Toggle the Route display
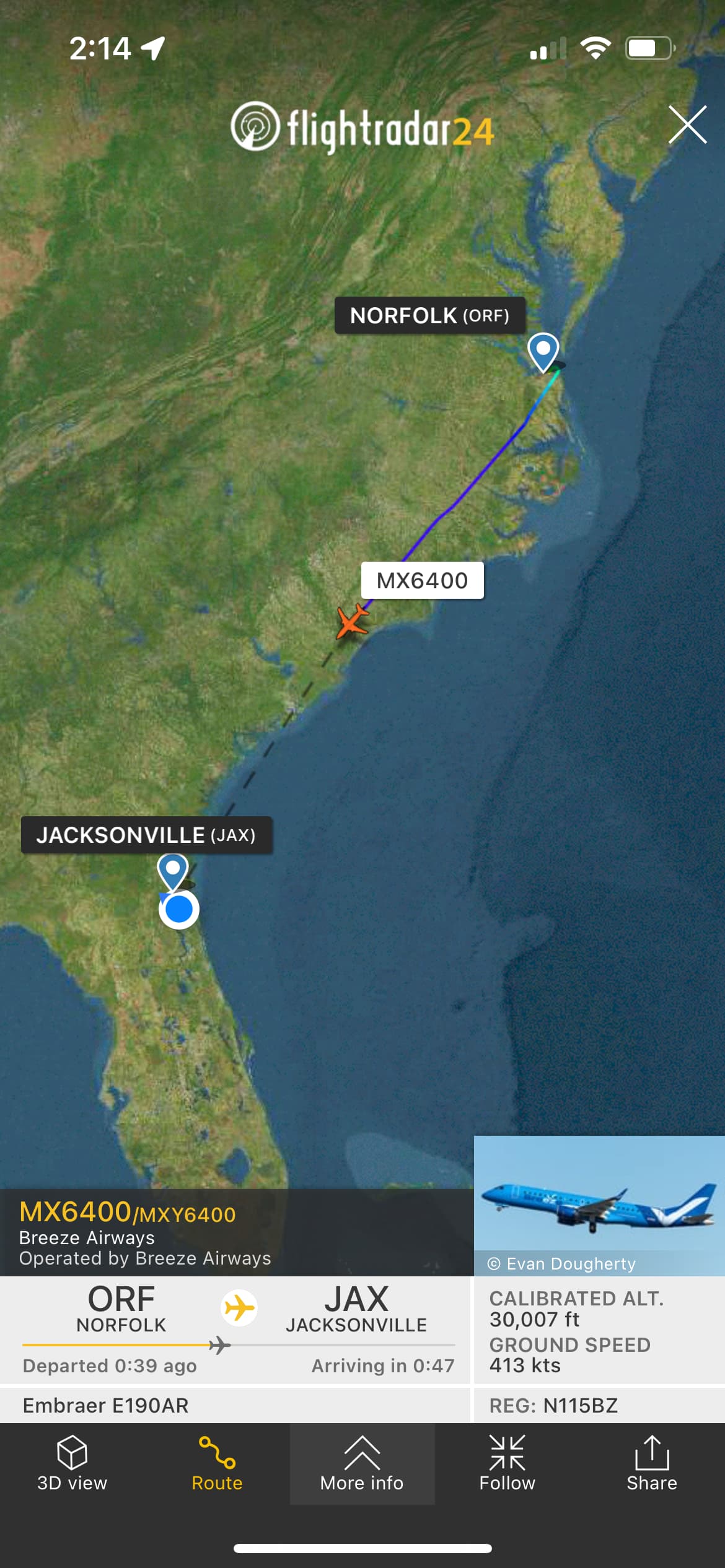Image resolution: width=725 pixels, height=1568 pixels. [217, 1464]
